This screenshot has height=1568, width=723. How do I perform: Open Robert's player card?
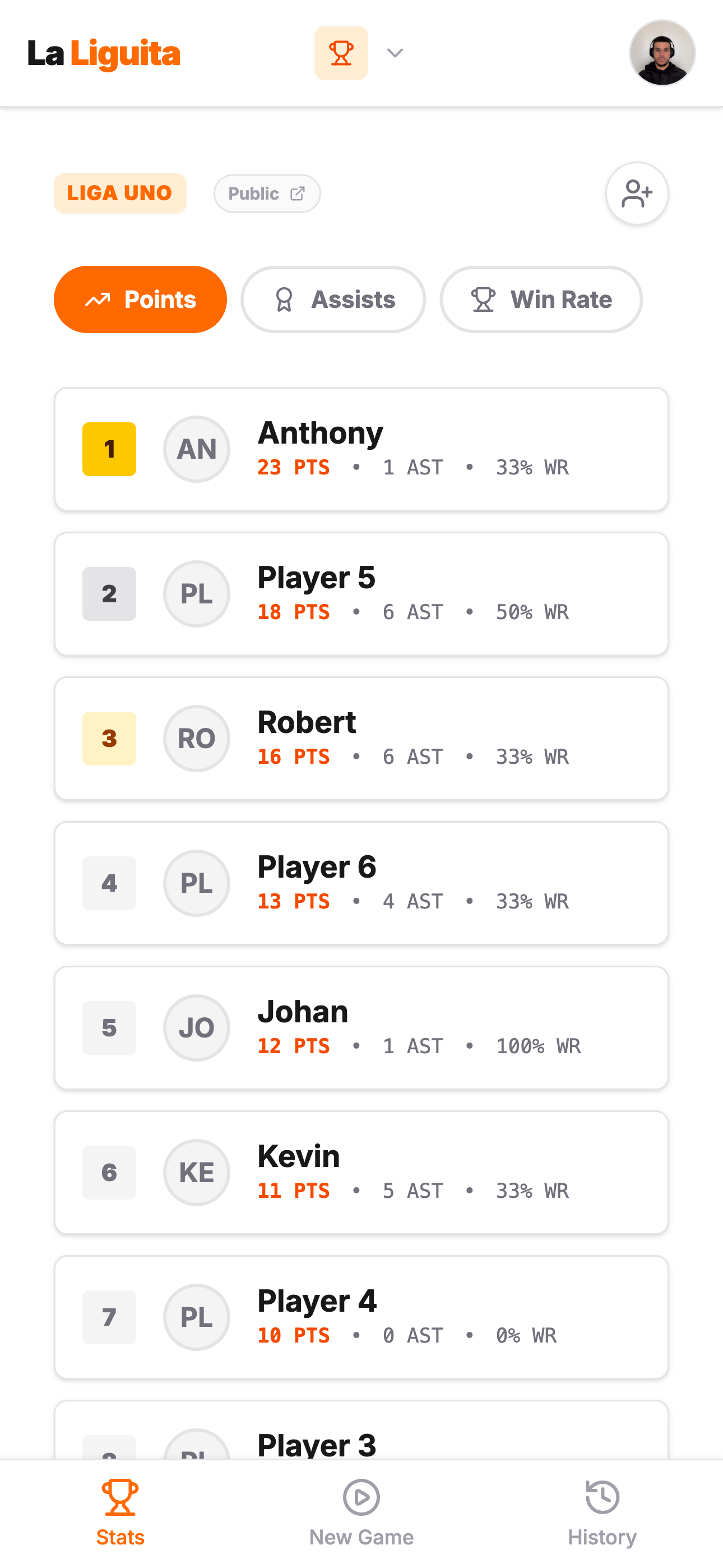pos(361,739)
